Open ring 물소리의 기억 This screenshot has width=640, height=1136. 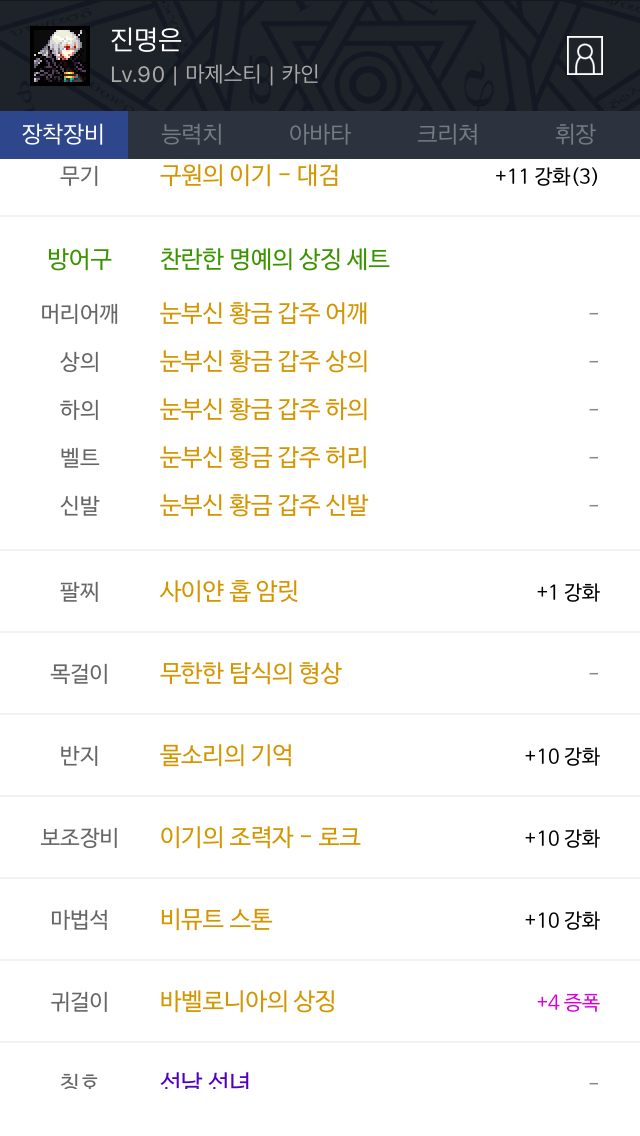click(226, 756)
